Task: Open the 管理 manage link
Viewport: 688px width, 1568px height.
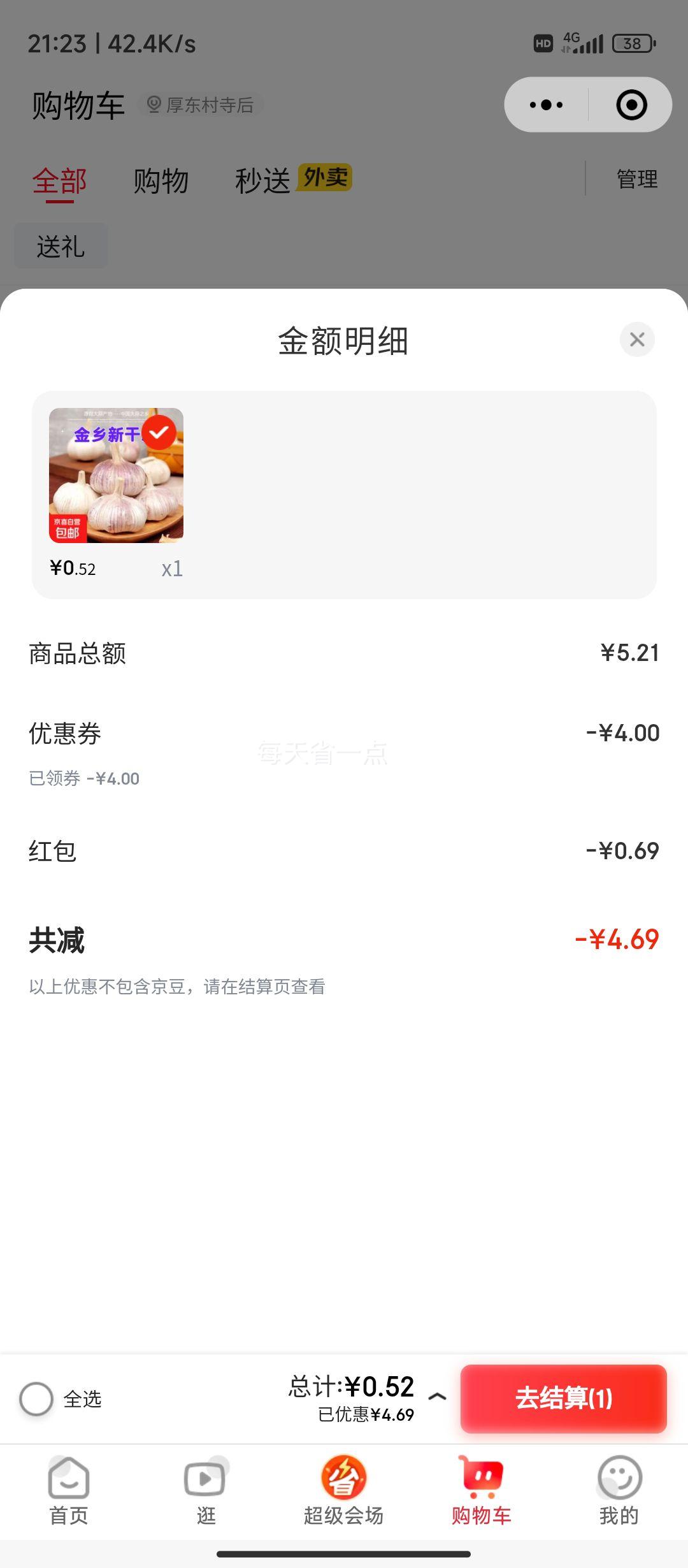Action: pyautogui.click(x=636, y=180)
